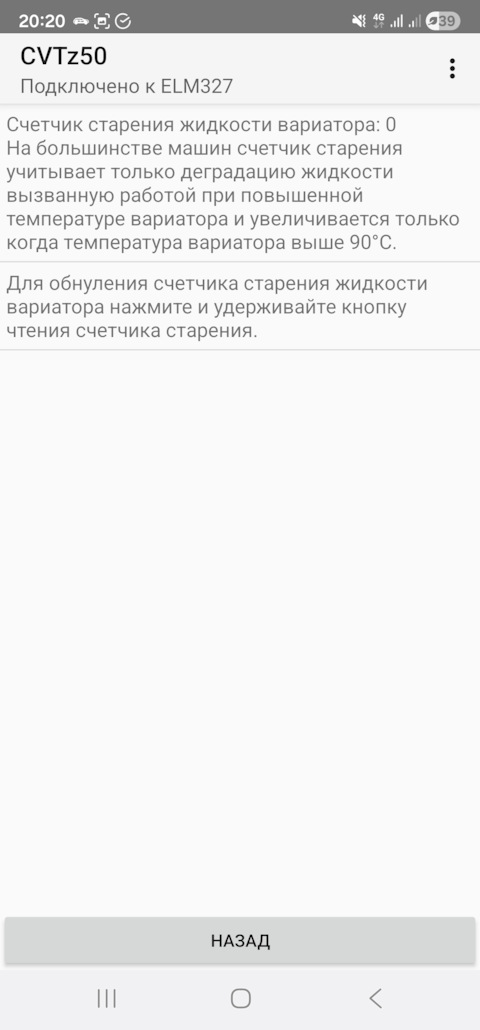Tap the НАЗАД button
This screenshot has height=1030, width=480.
point(240,941)
